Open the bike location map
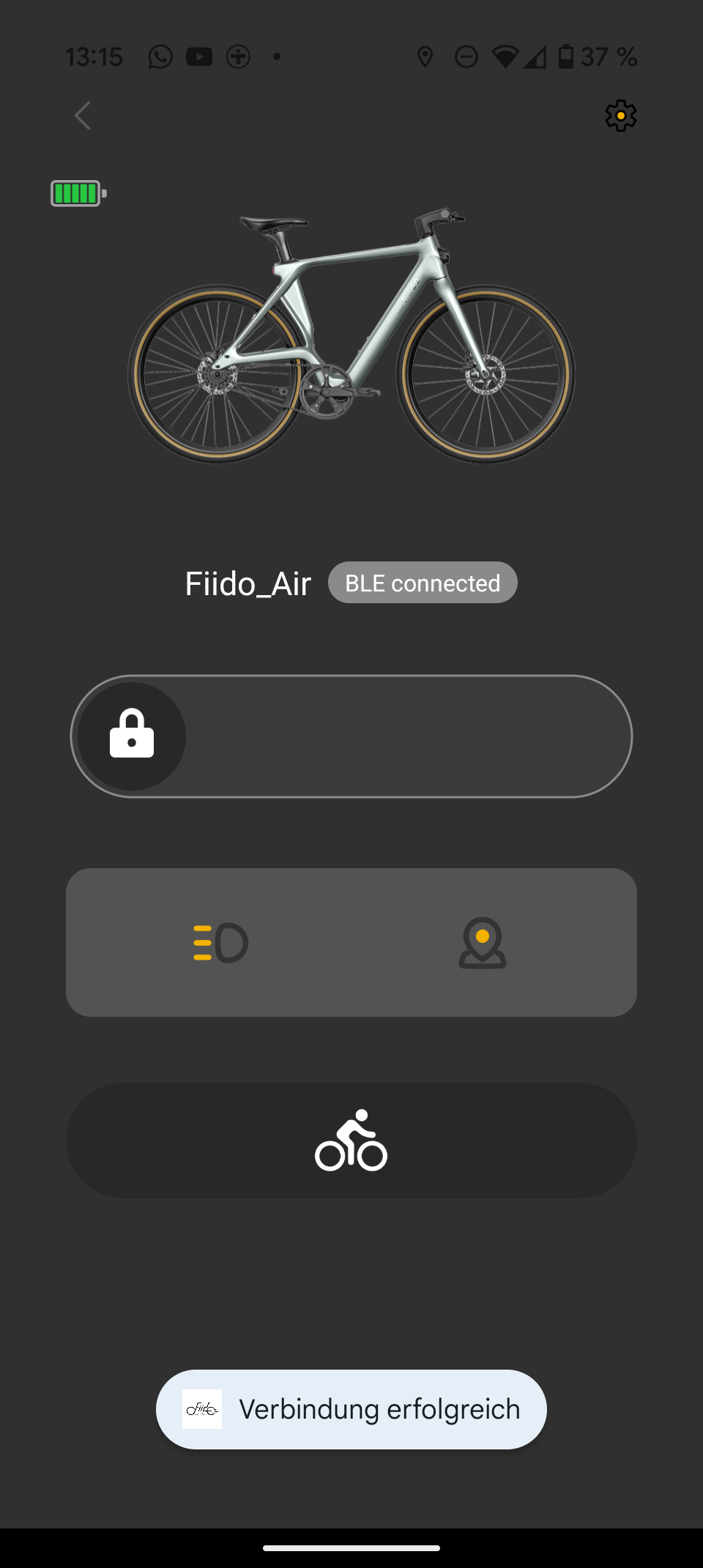The width and height of the screenshot is (703, 1568). [x=482, y=943]
